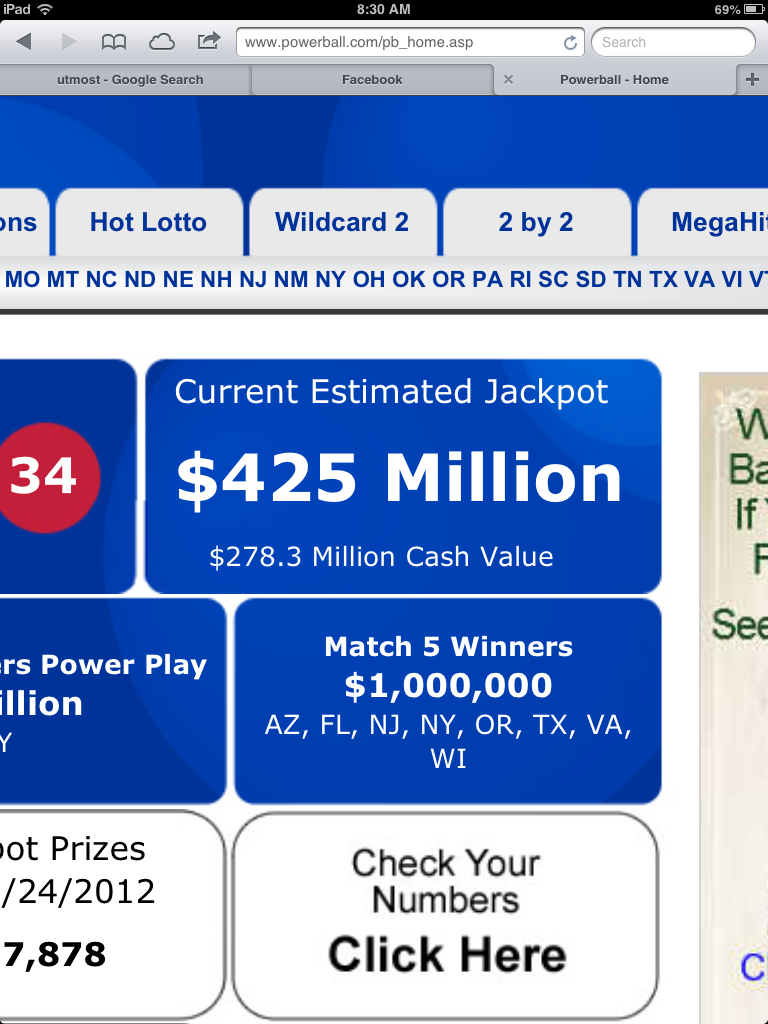Tap the powerball.com address field
This screenshot has height=1024, width=768.
(x=400, y=43)
